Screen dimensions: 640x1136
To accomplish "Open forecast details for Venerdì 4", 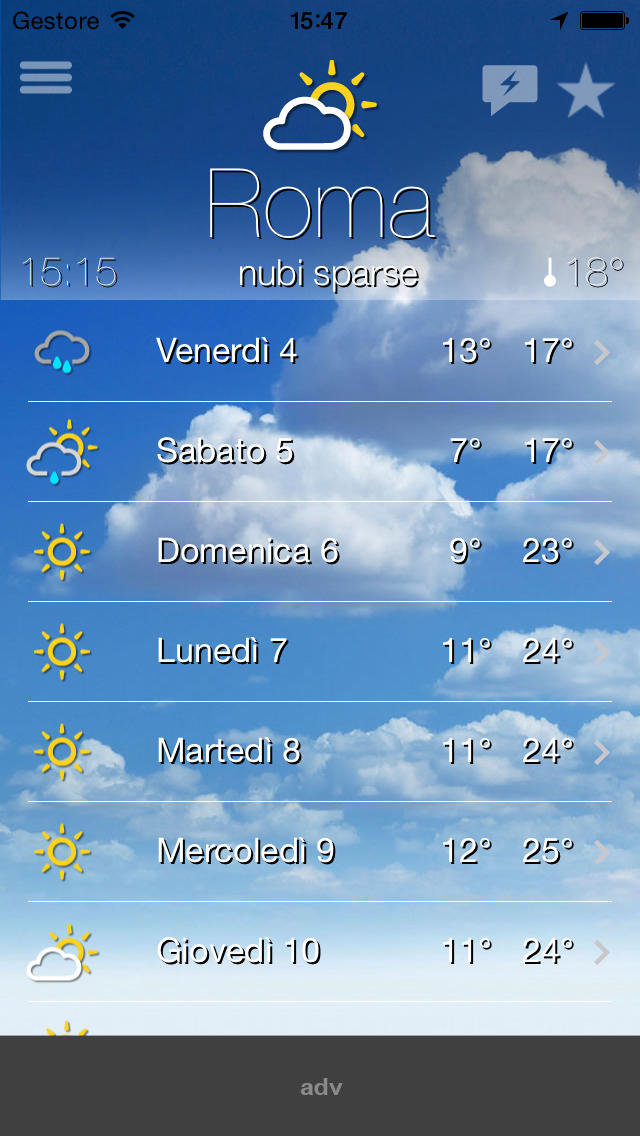I will pos(320,352).
